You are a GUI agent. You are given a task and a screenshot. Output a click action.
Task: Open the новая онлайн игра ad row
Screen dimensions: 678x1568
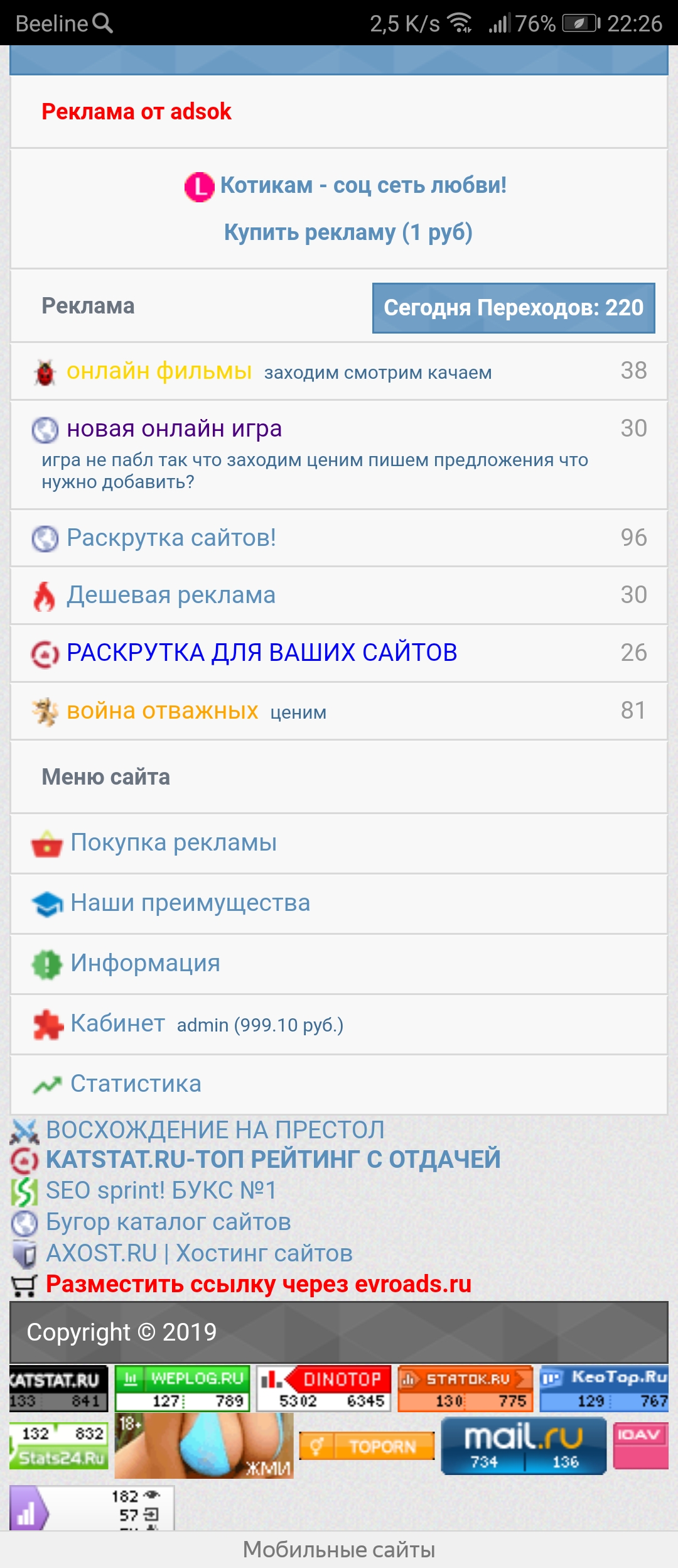coord(174,429)
